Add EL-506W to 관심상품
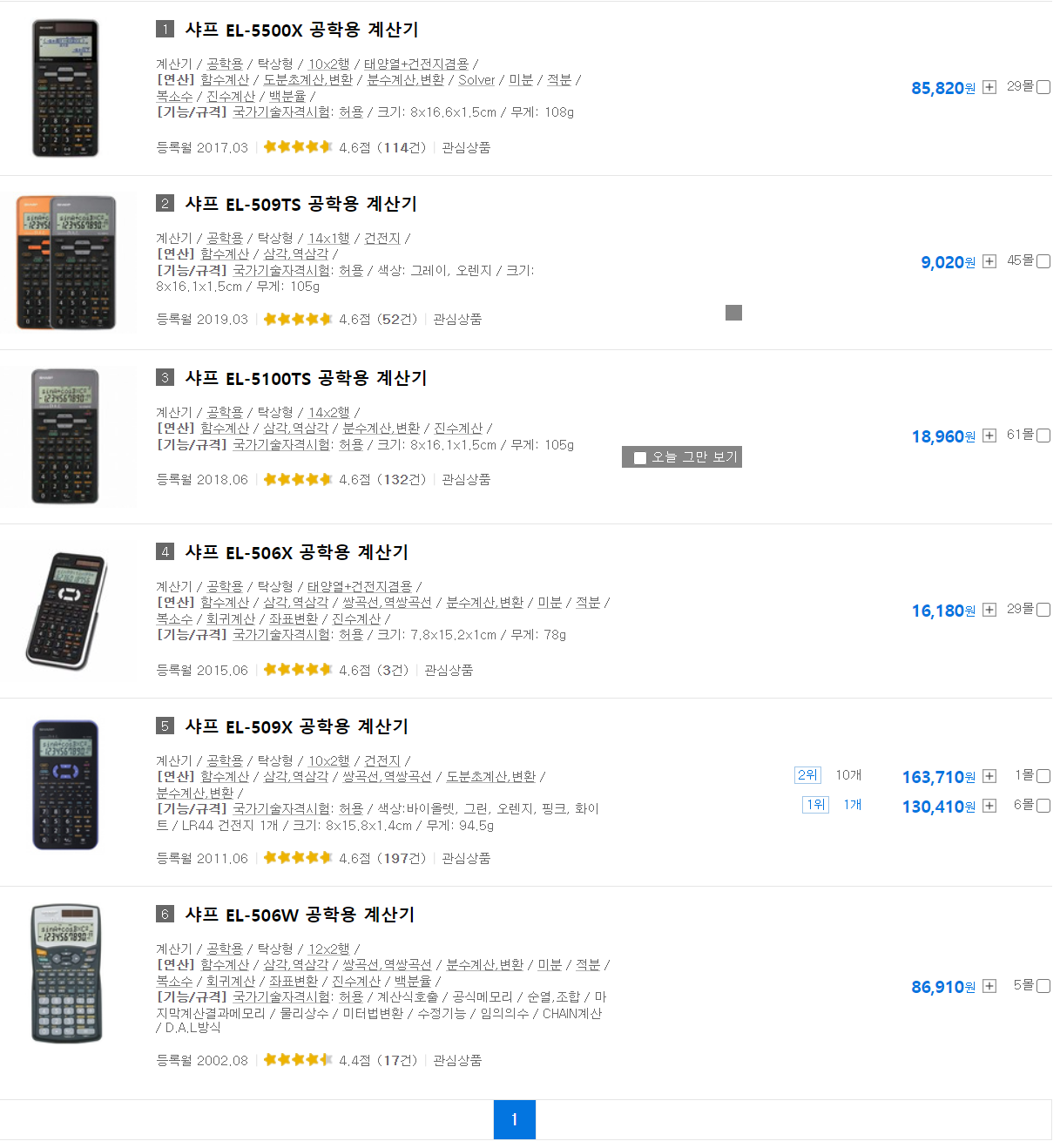This screenshot has height=1148, width=1060. (x=457, y=1061)
